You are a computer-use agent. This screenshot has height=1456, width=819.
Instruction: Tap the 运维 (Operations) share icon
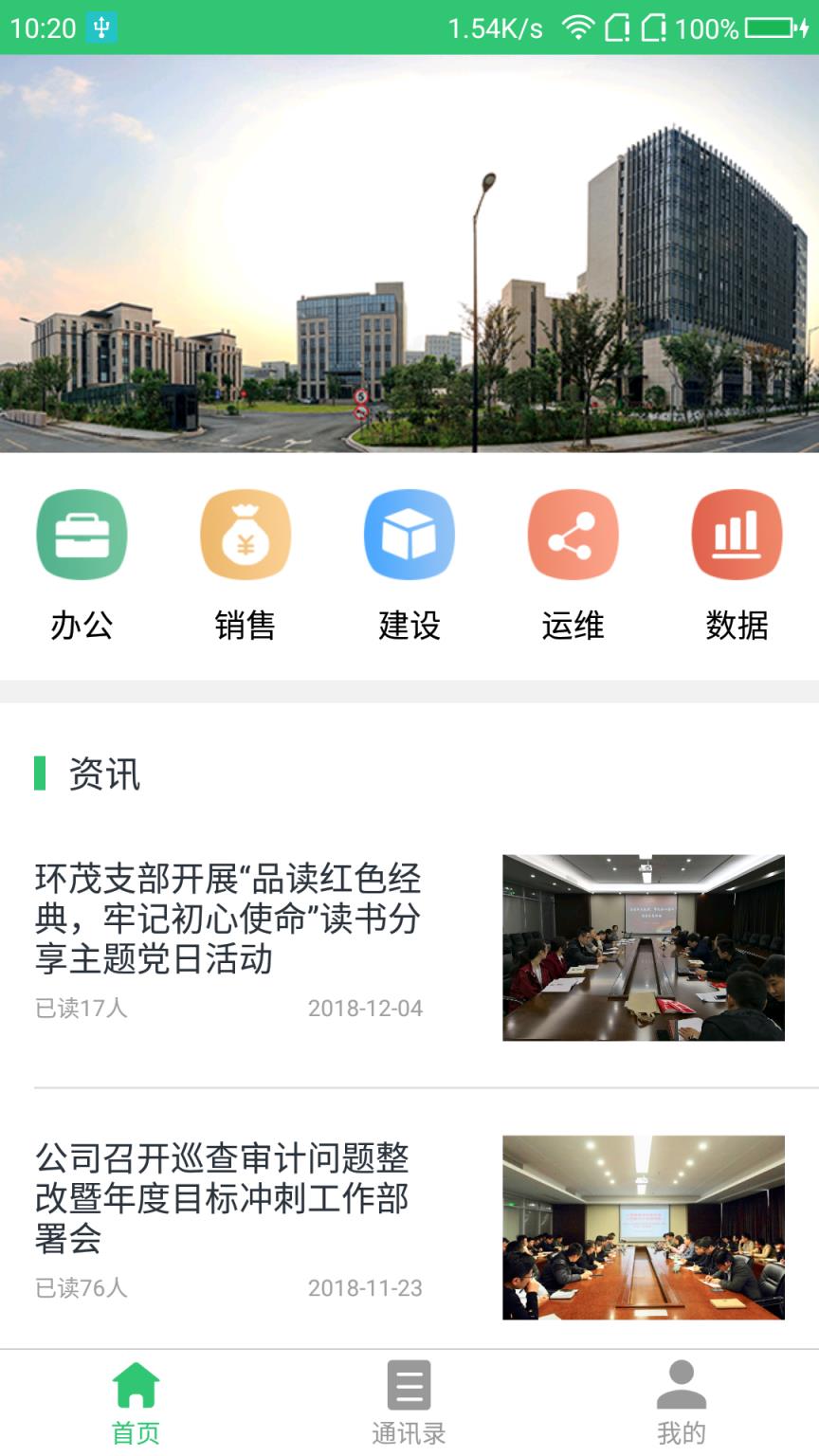(573, 534)
